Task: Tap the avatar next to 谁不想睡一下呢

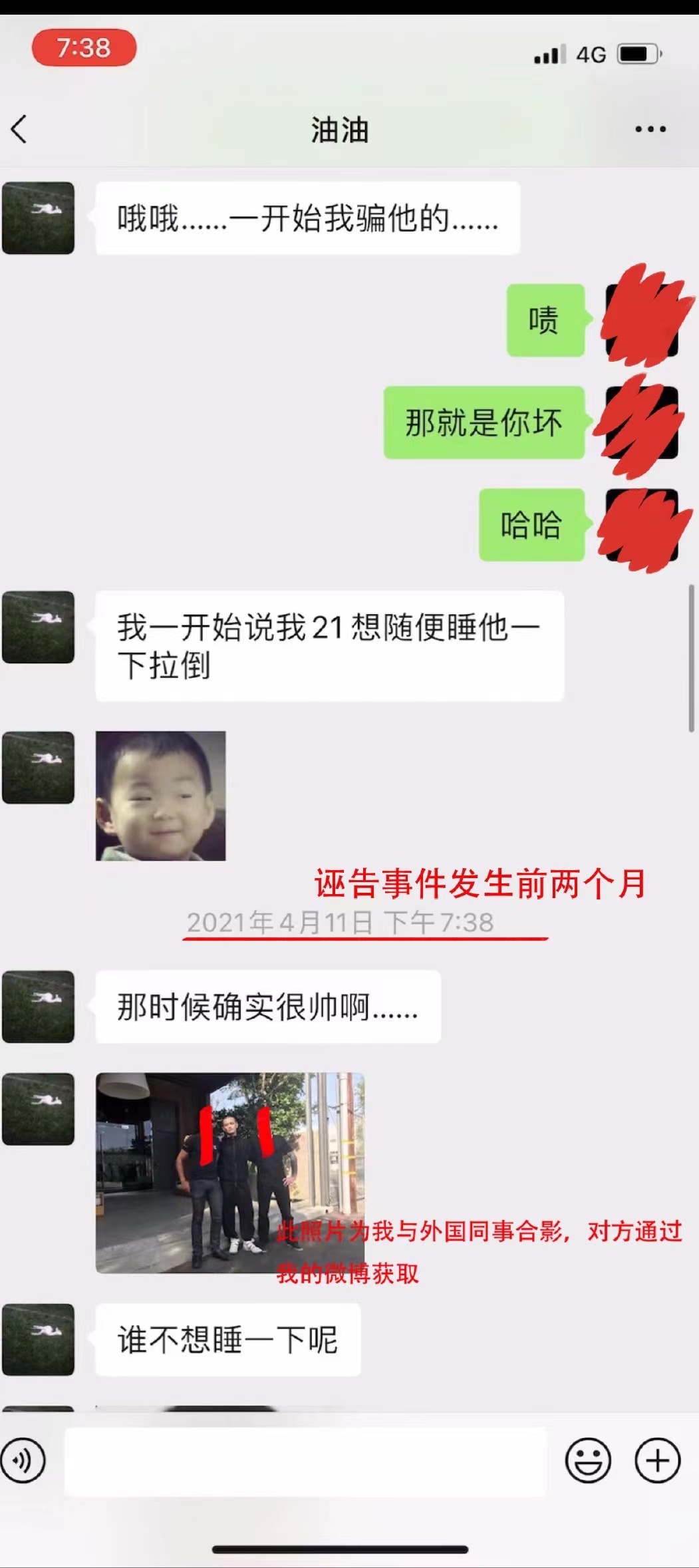Action: 38,1339
